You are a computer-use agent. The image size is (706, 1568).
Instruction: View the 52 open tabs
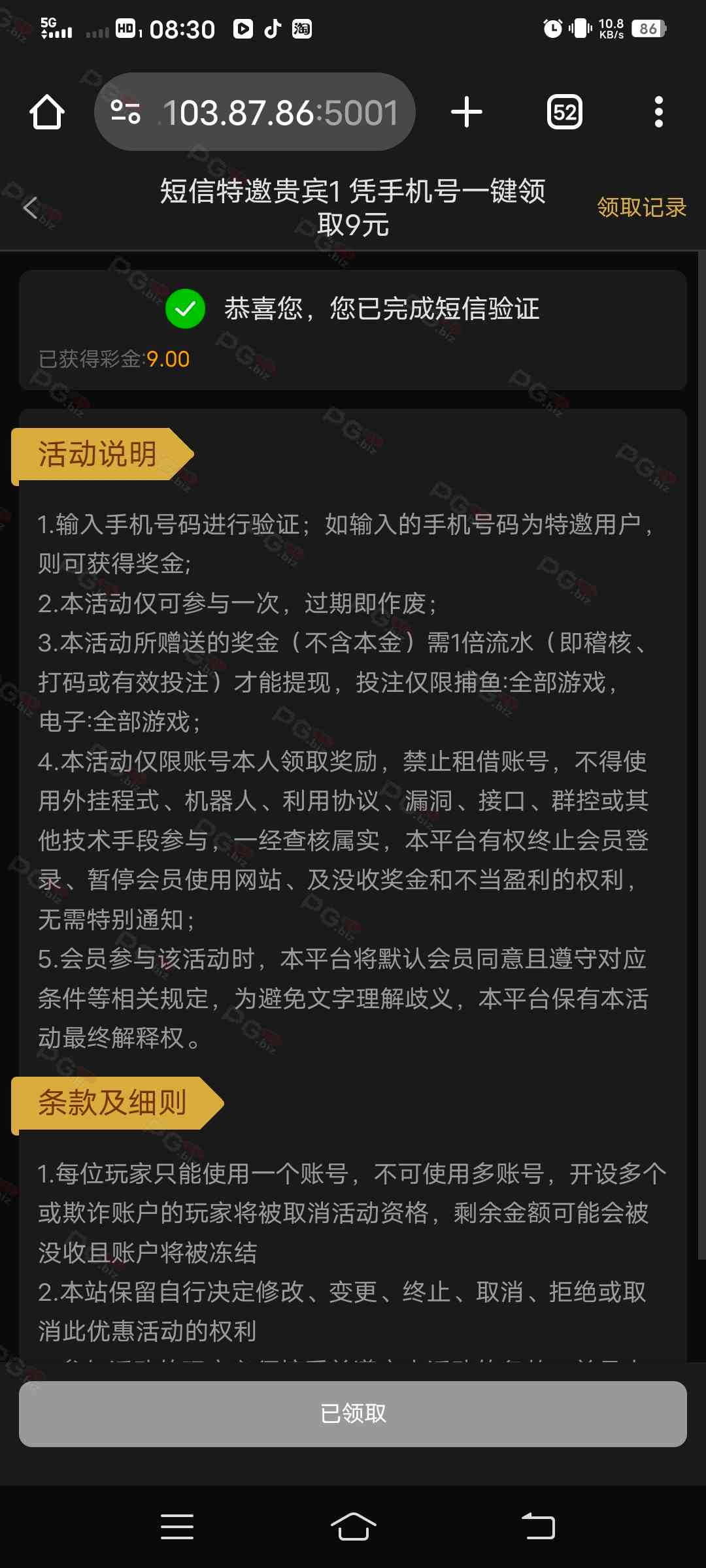point(564,112)
